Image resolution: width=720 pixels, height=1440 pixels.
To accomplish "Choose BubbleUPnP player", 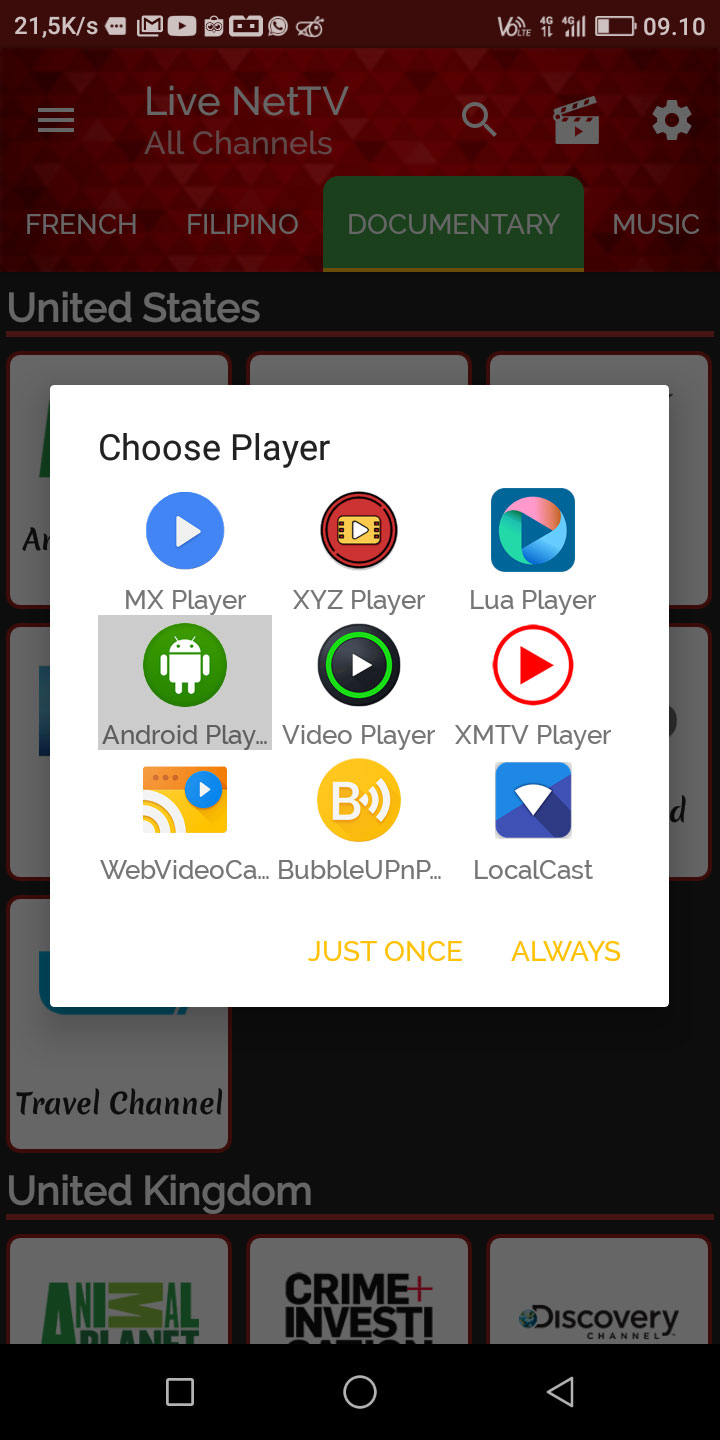I will pos(359,818).
